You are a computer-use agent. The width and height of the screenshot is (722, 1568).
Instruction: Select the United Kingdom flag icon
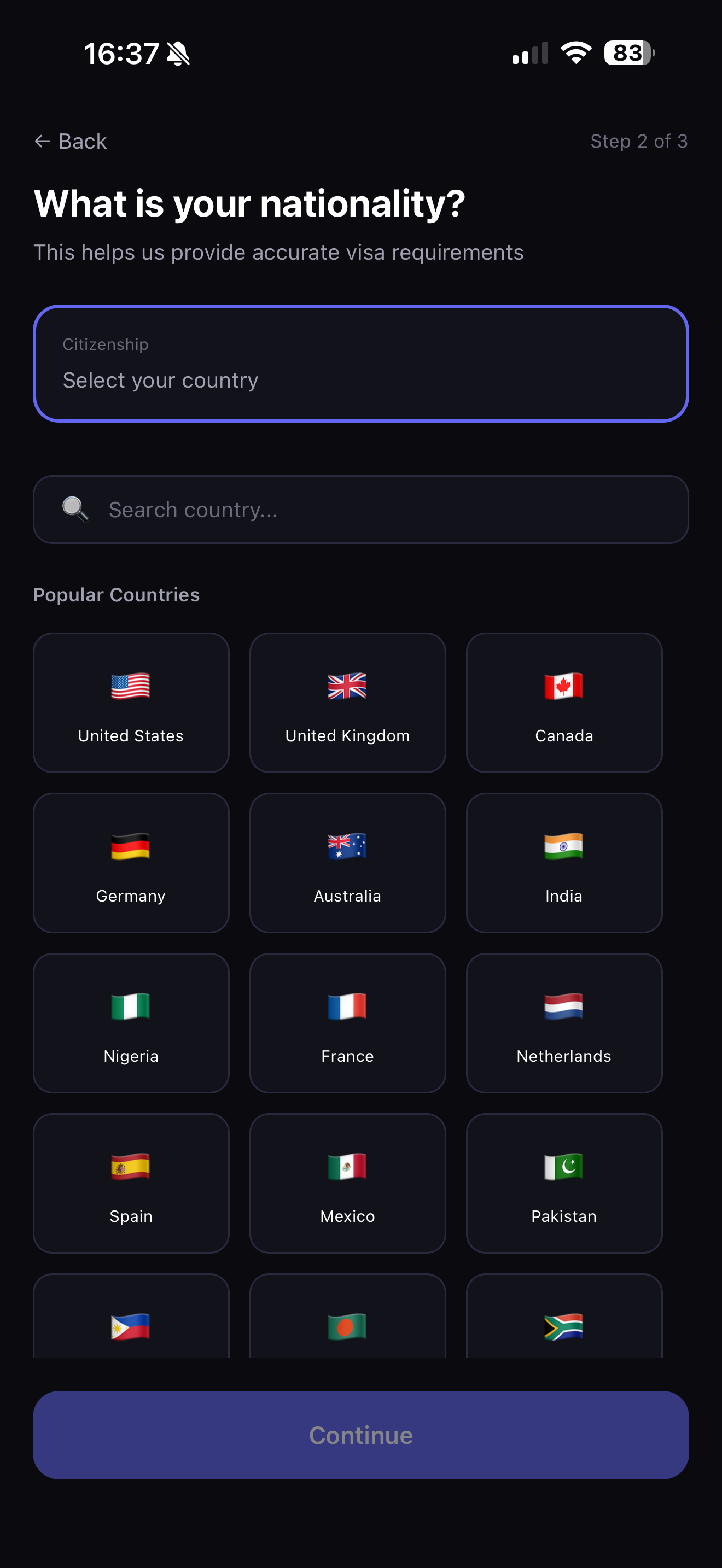pos(347,686)
